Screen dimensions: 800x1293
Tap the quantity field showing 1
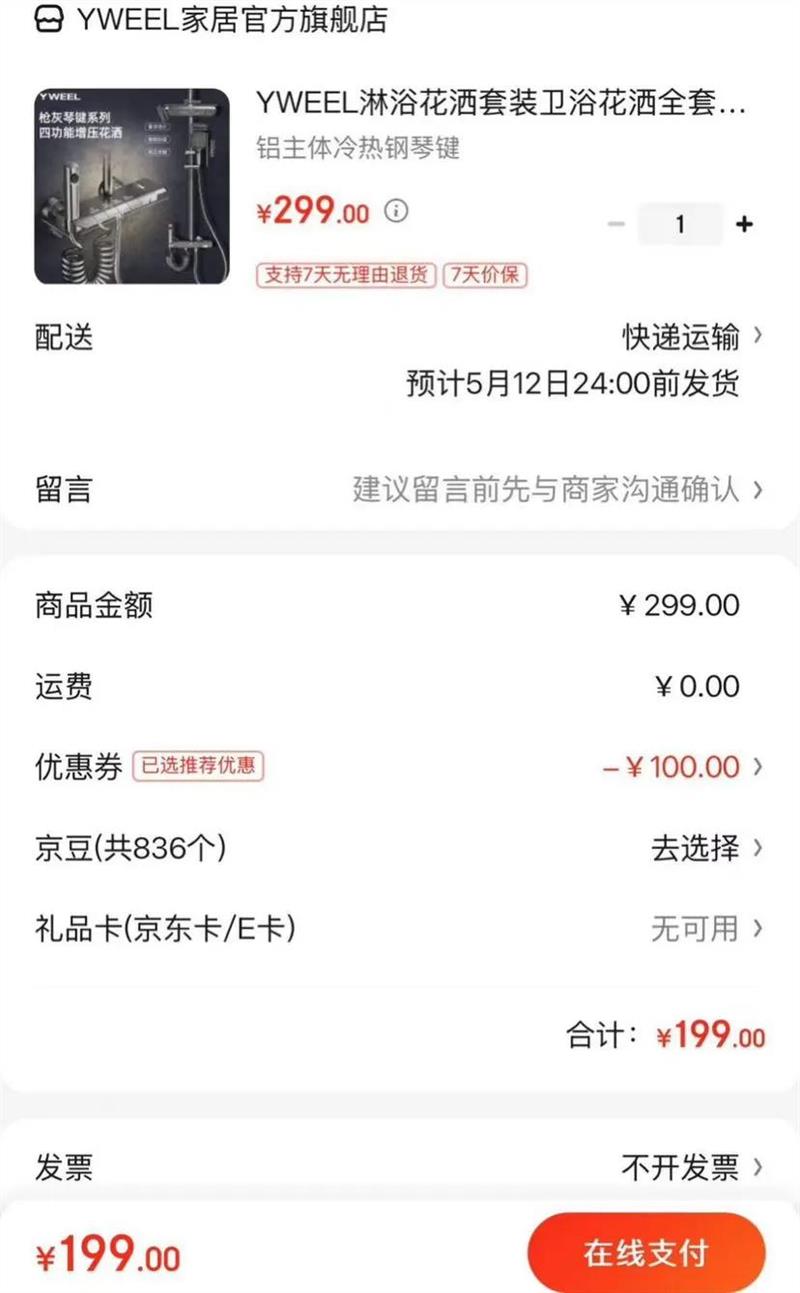680,225
